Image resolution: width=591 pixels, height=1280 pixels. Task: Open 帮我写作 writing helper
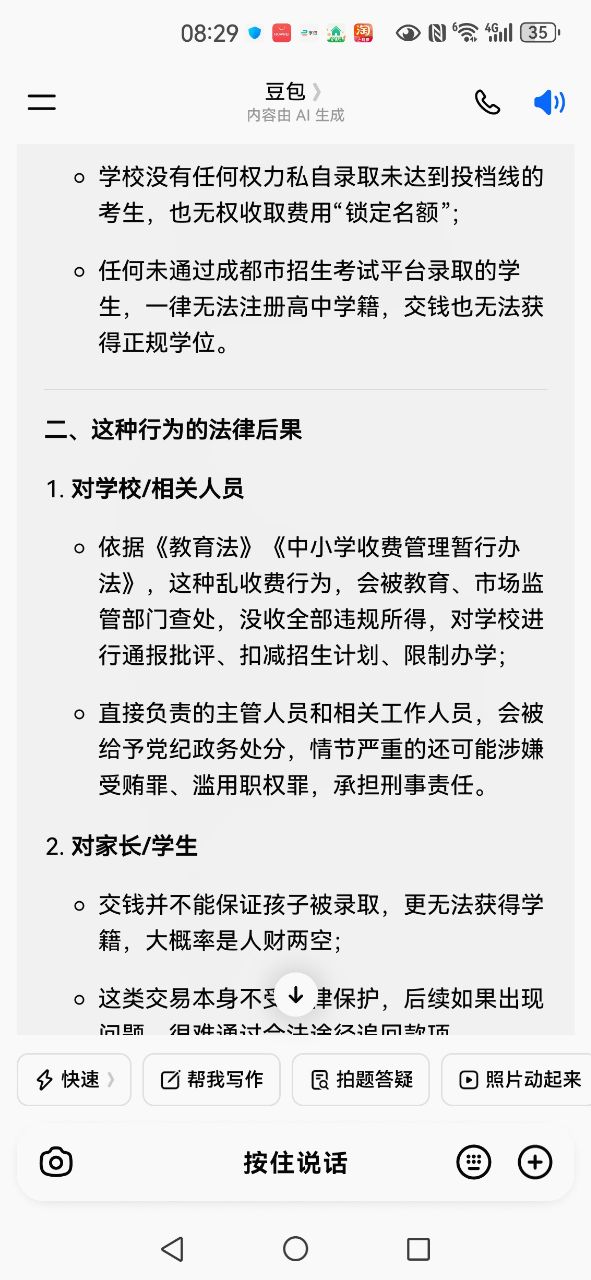(211, 1079)
